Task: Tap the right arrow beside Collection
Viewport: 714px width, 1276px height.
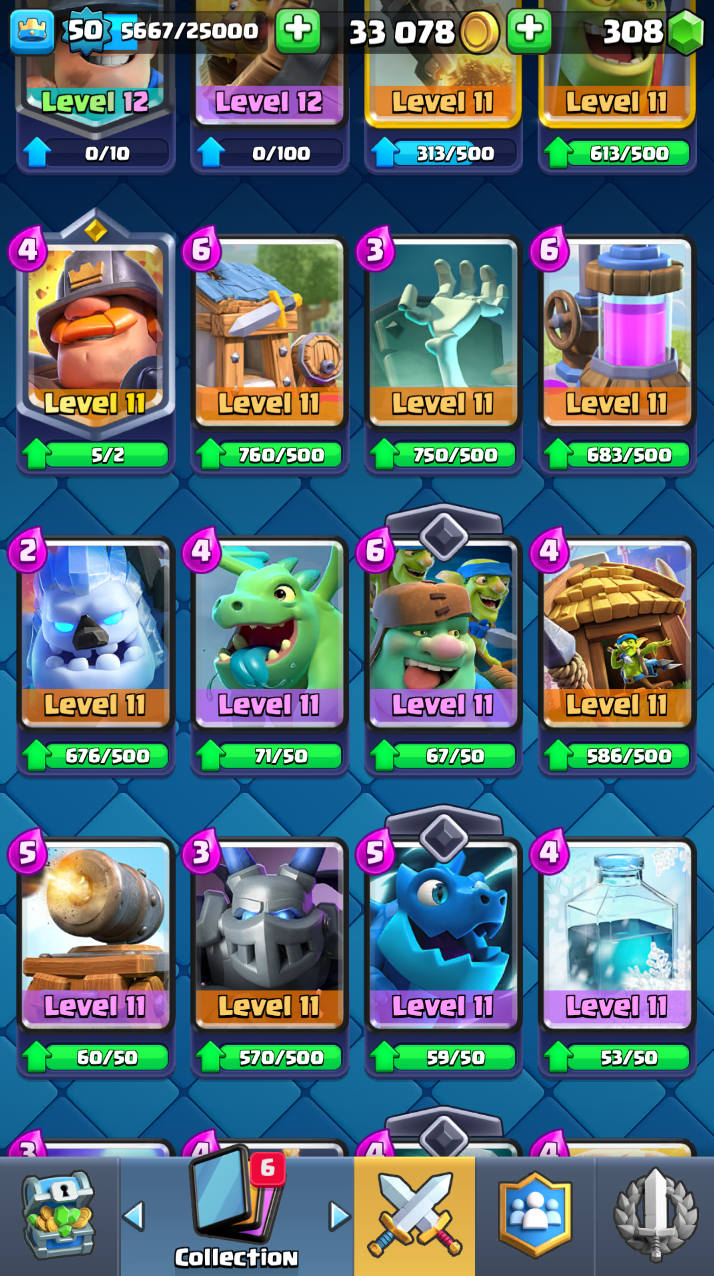Action: [340, 1216]
